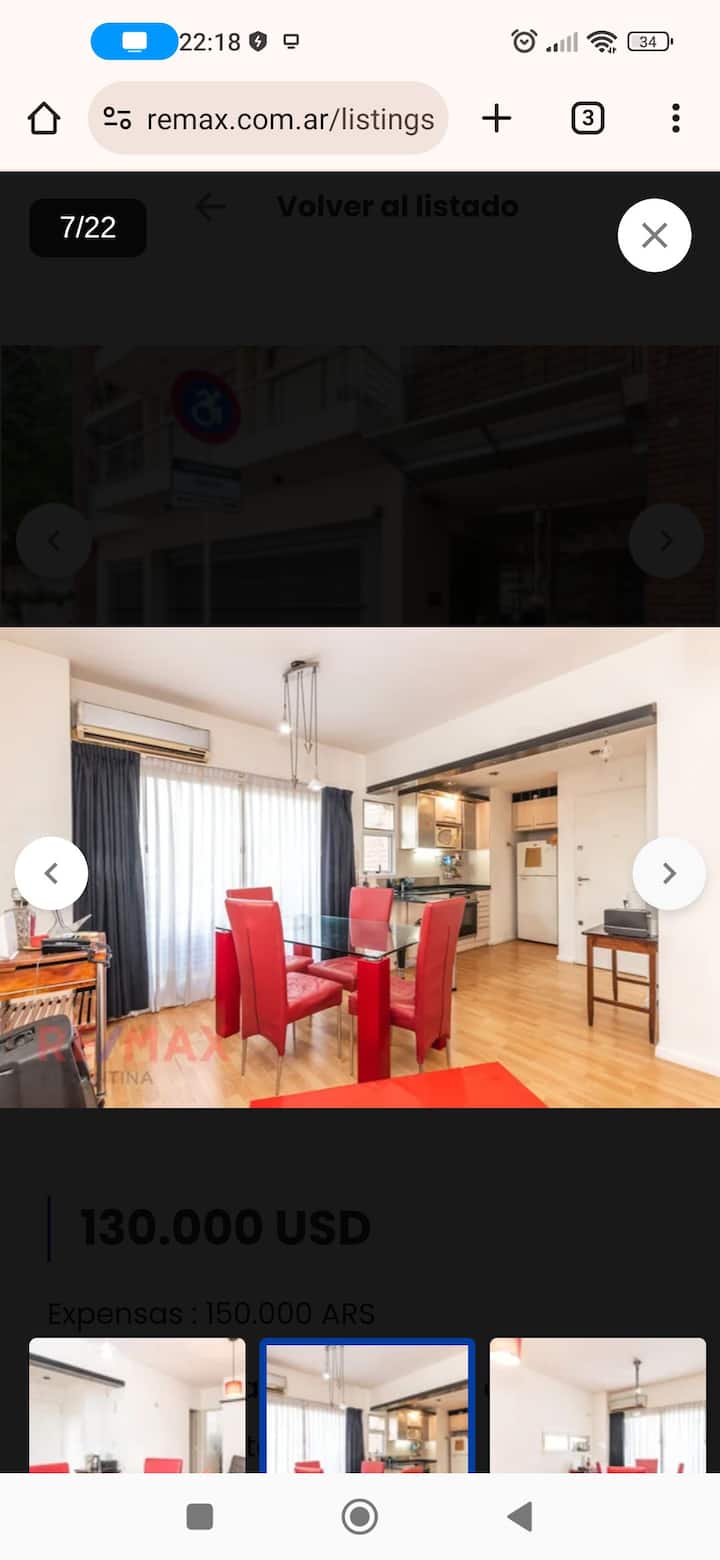Open recent apps with the square button

200,1517
